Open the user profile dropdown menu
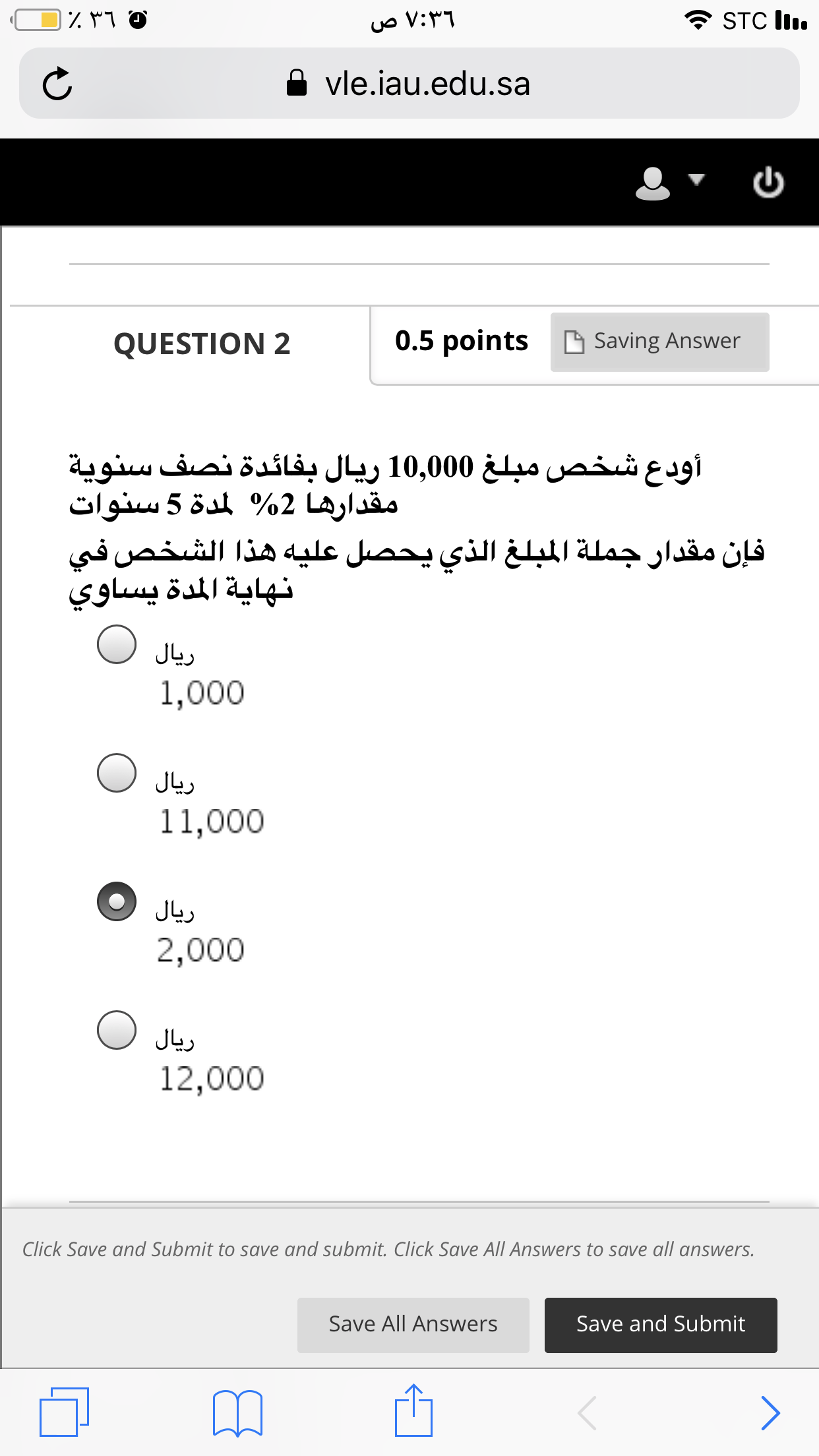Viewport: 819px width, 1456px height. click(x=669, y=183)
